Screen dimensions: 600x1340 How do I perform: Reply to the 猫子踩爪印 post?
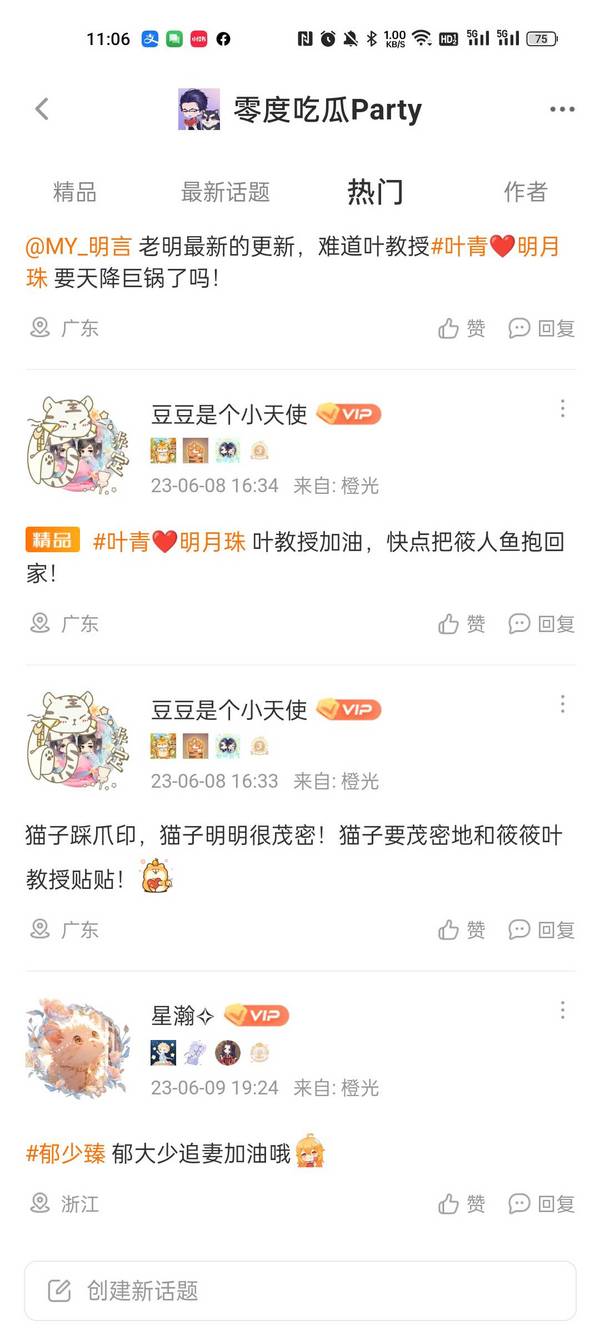tap(542, 930)
